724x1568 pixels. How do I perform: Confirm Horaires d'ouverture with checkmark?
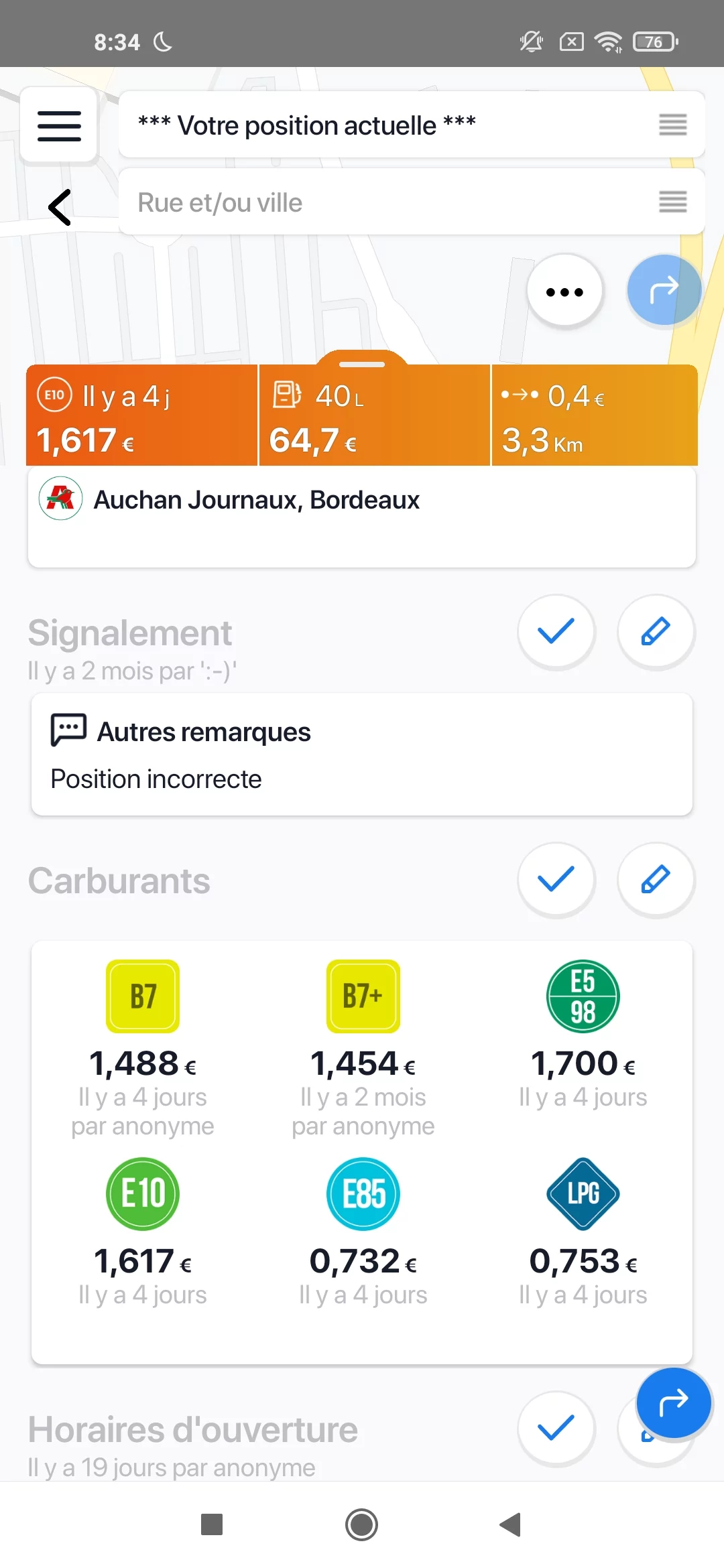556,1428
